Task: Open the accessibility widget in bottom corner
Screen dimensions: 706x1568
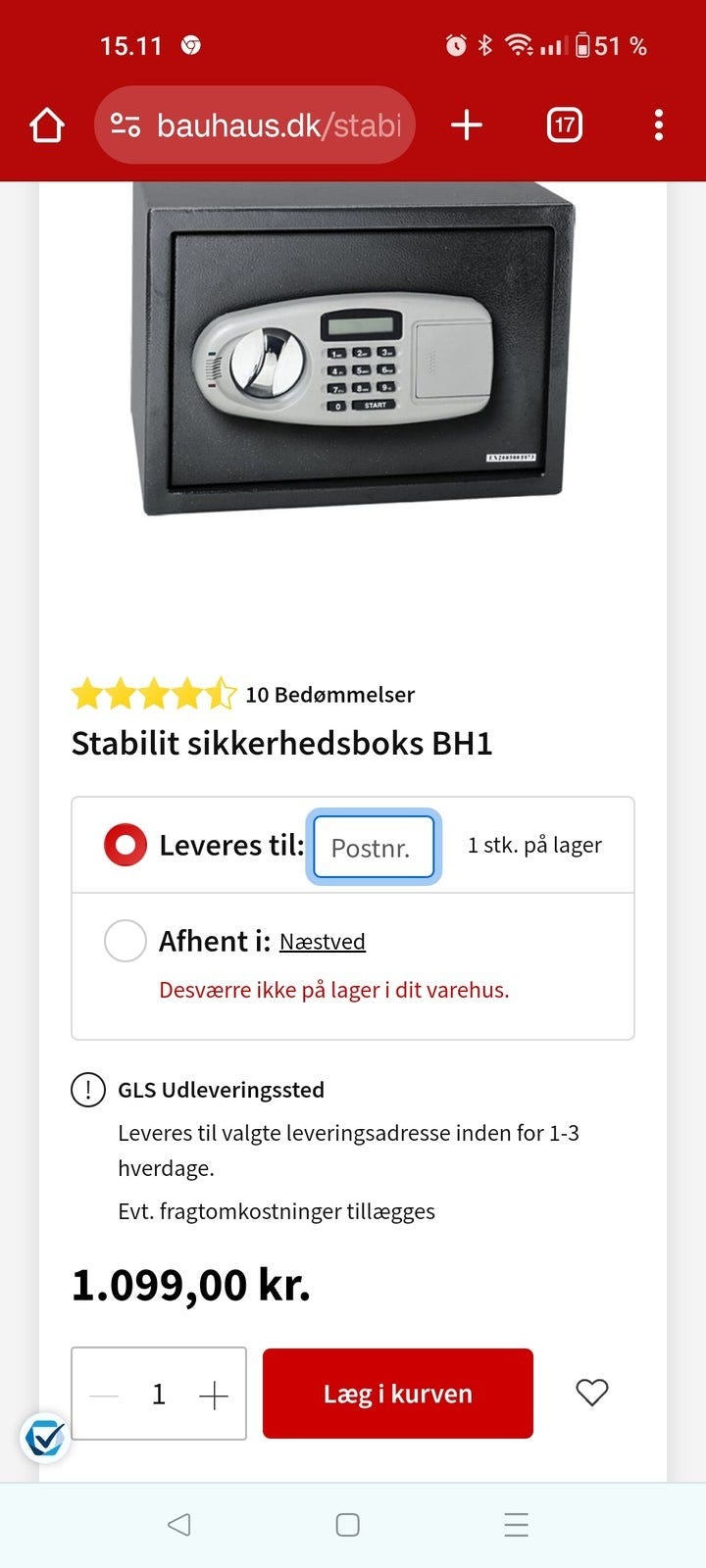Action: 45,1439
